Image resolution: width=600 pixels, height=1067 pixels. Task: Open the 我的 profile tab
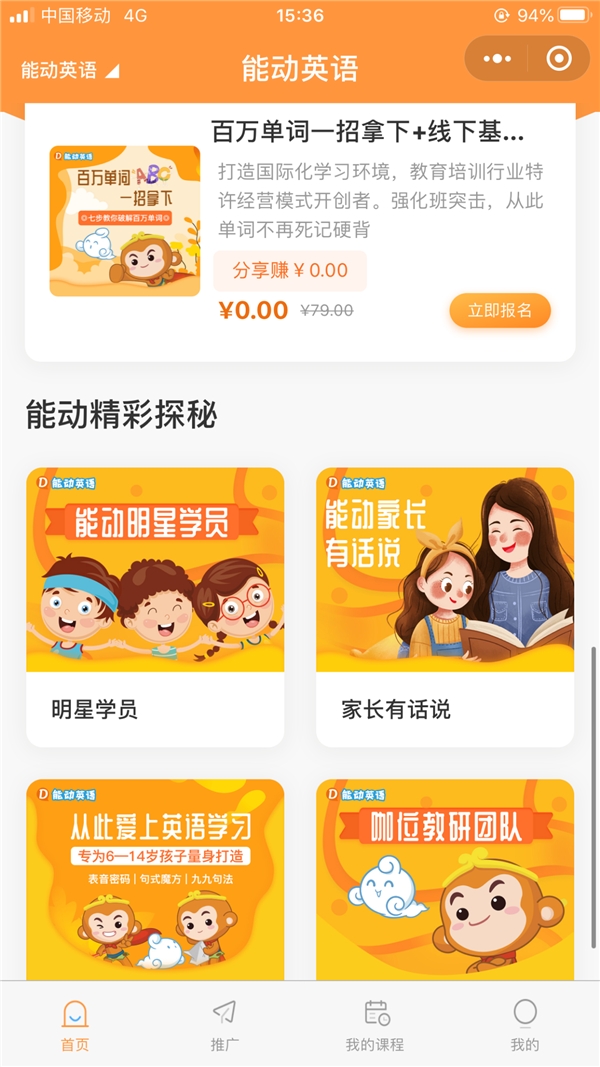[x=525, y=1025]
